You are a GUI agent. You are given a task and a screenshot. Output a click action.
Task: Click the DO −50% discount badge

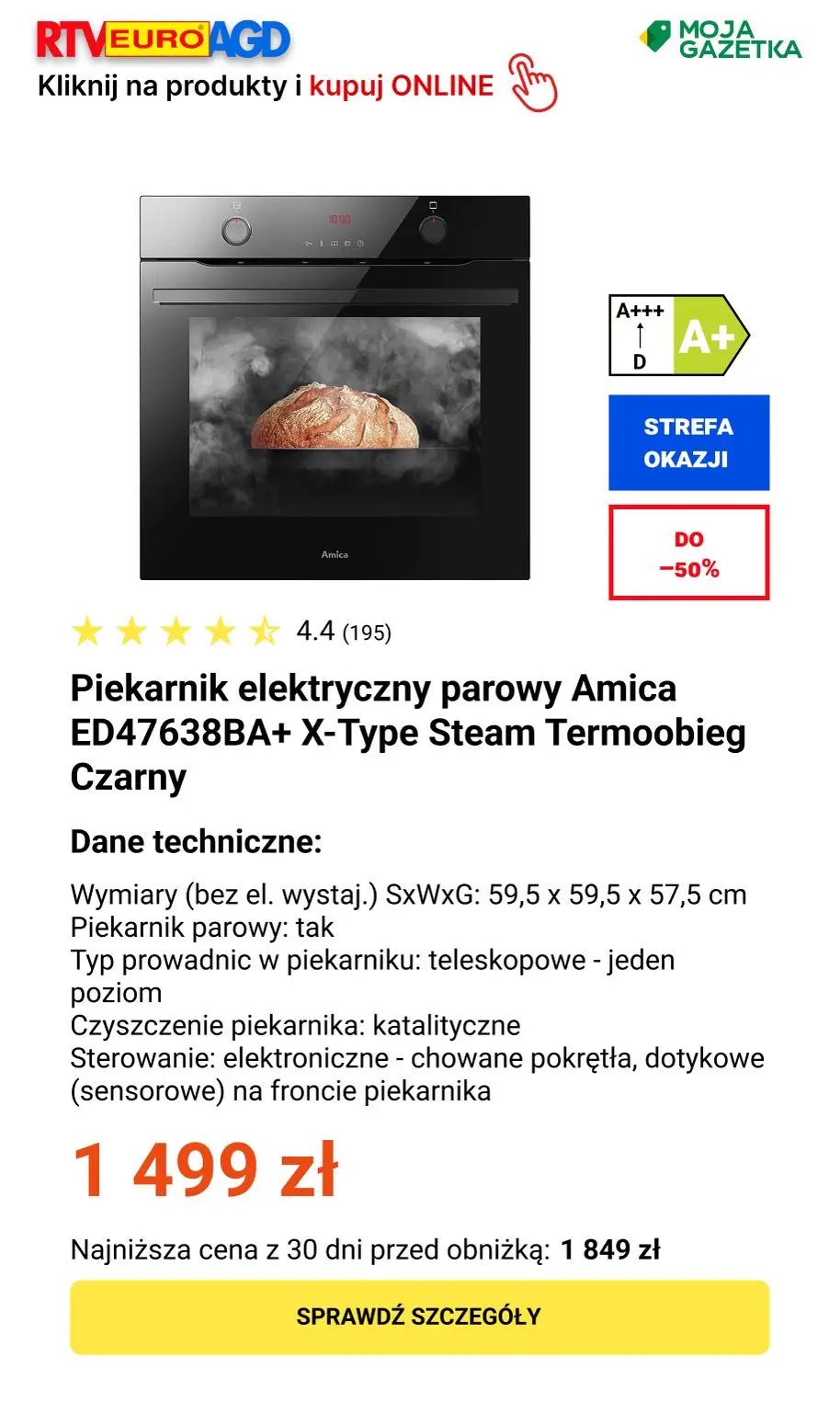pos(688,552)
